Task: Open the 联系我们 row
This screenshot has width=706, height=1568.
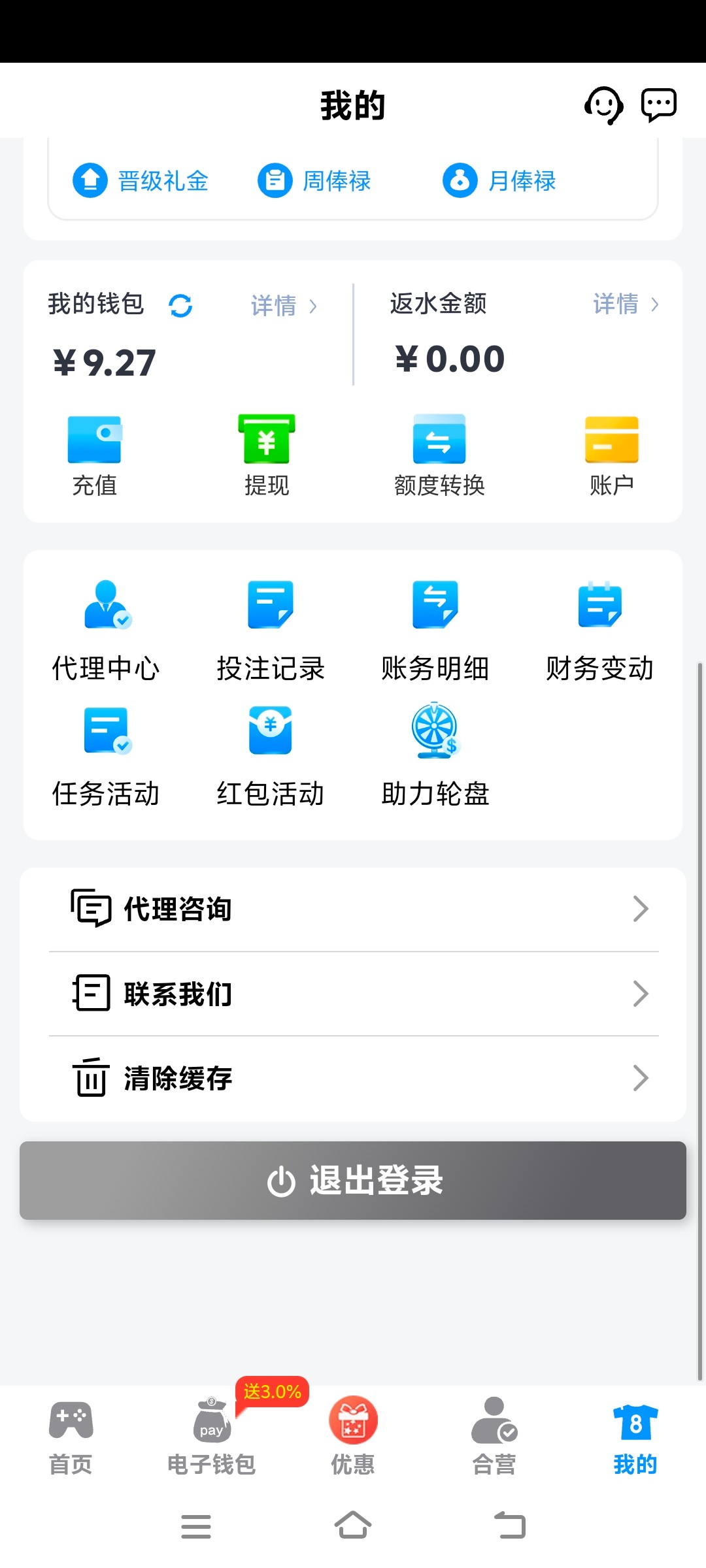Action: (353, 994)
